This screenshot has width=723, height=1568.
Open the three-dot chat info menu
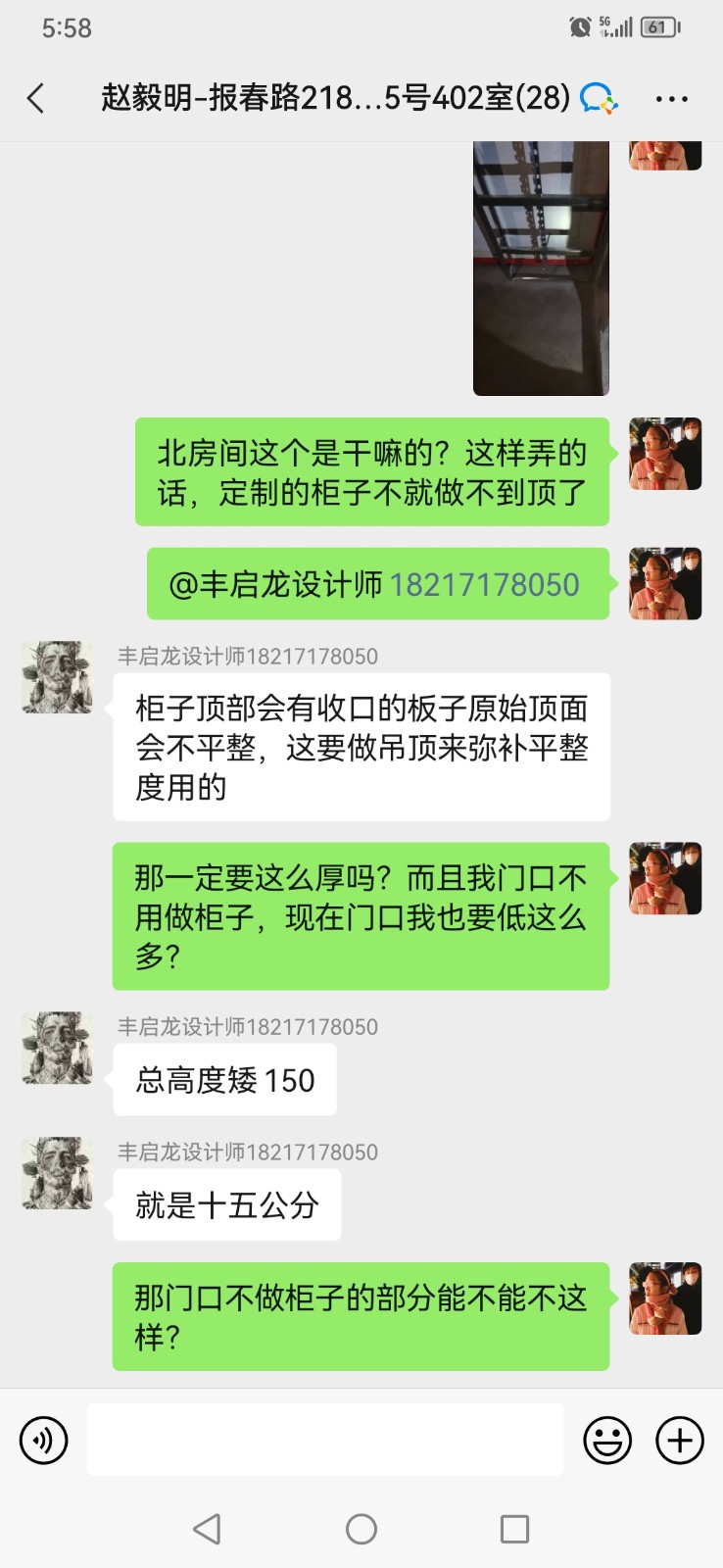(671, 99)
